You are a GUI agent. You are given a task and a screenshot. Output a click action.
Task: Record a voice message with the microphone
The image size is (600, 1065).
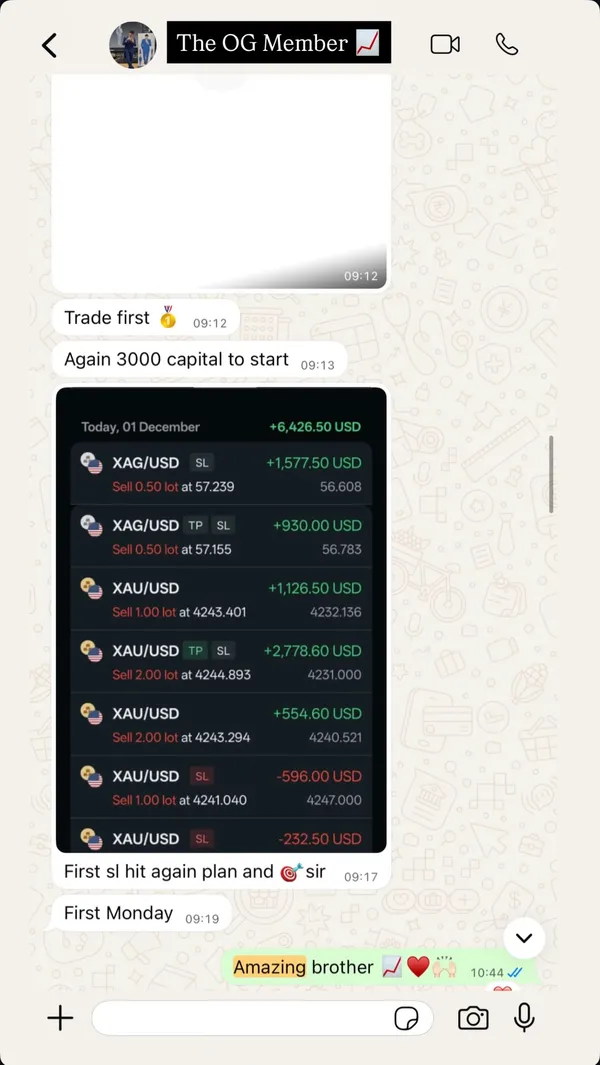click(x=524, y=1018)
